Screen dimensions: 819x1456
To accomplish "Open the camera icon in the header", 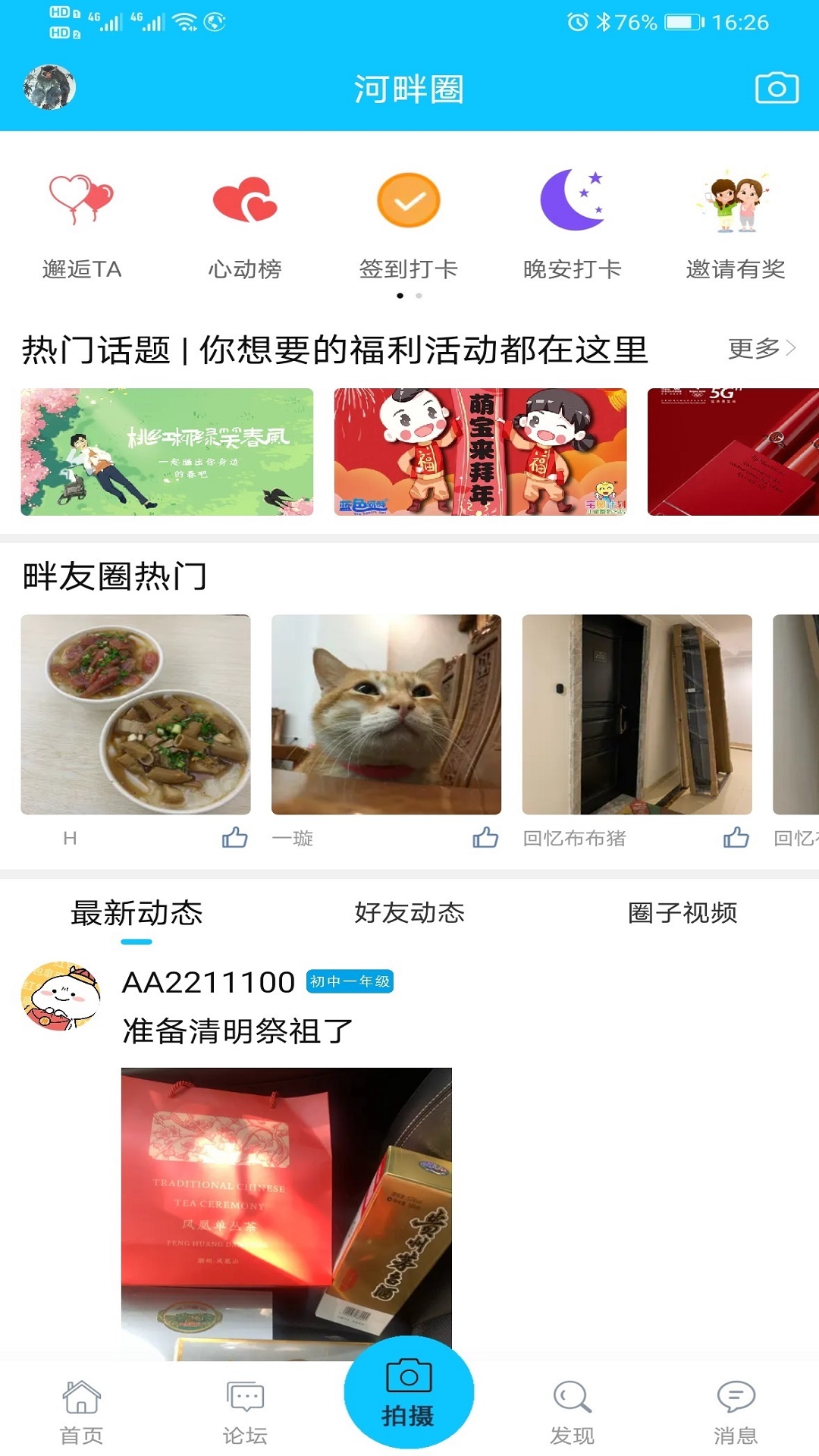I will point(777,88).
